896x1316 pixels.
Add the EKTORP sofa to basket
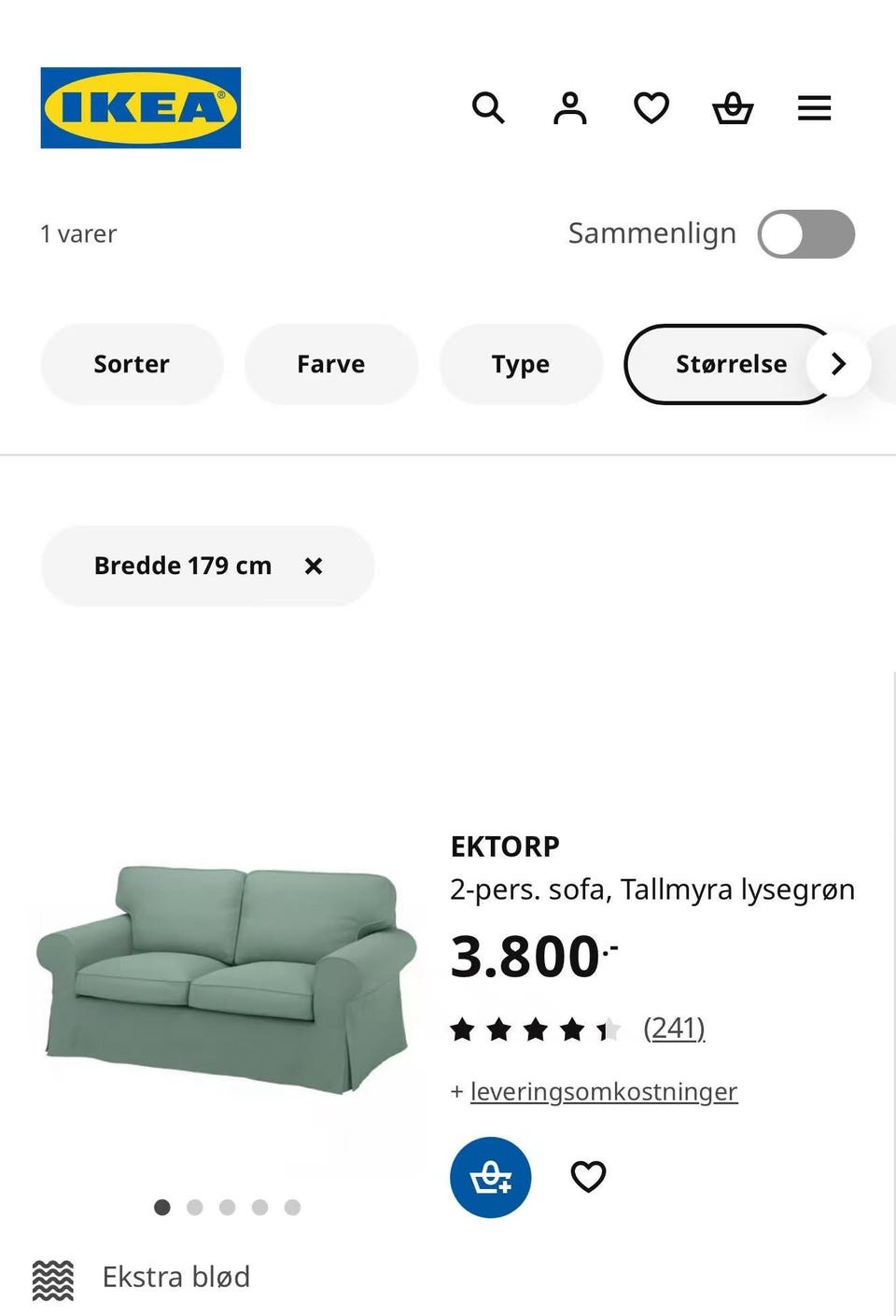click(x=490, y=1177)
